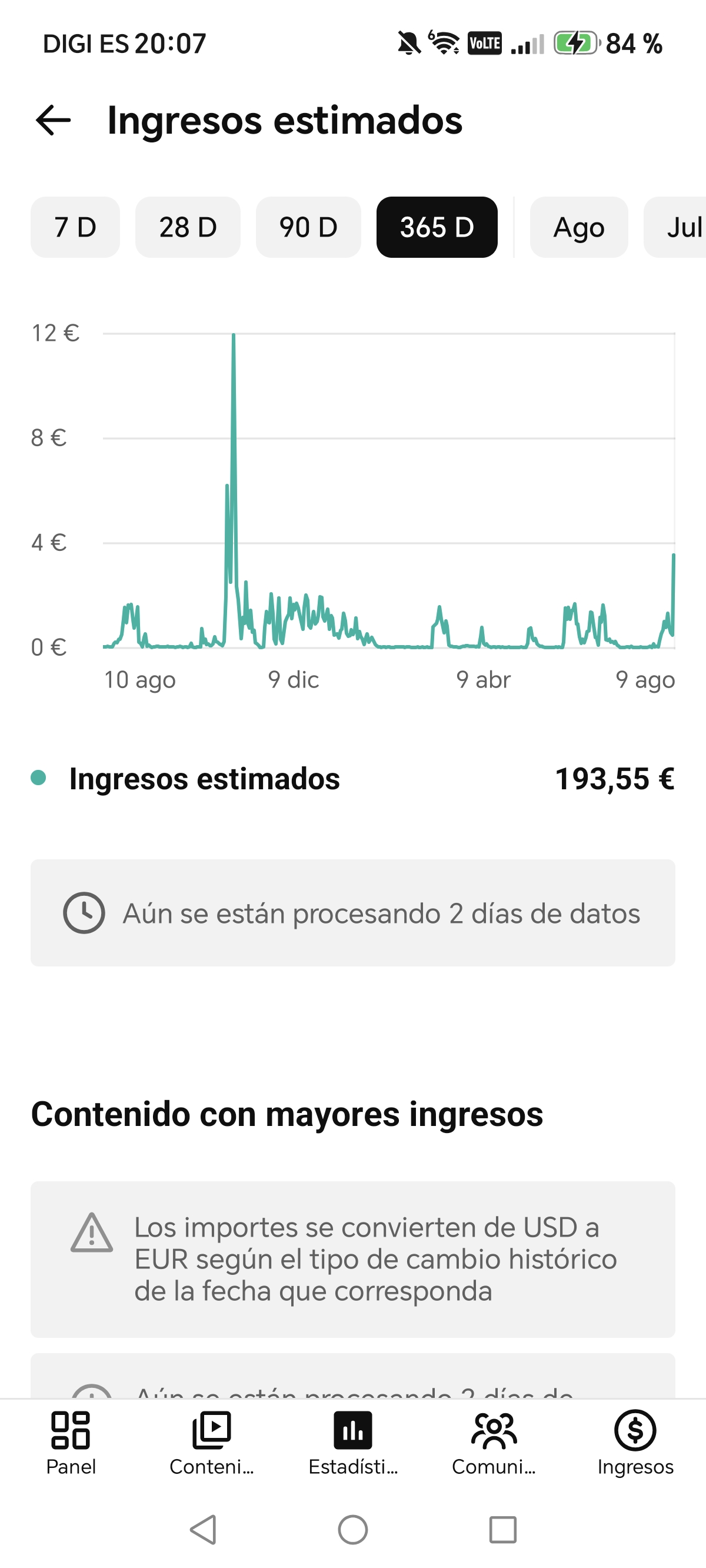Select the 365 D range chip
706x1568 pixels.
point(437,227)
